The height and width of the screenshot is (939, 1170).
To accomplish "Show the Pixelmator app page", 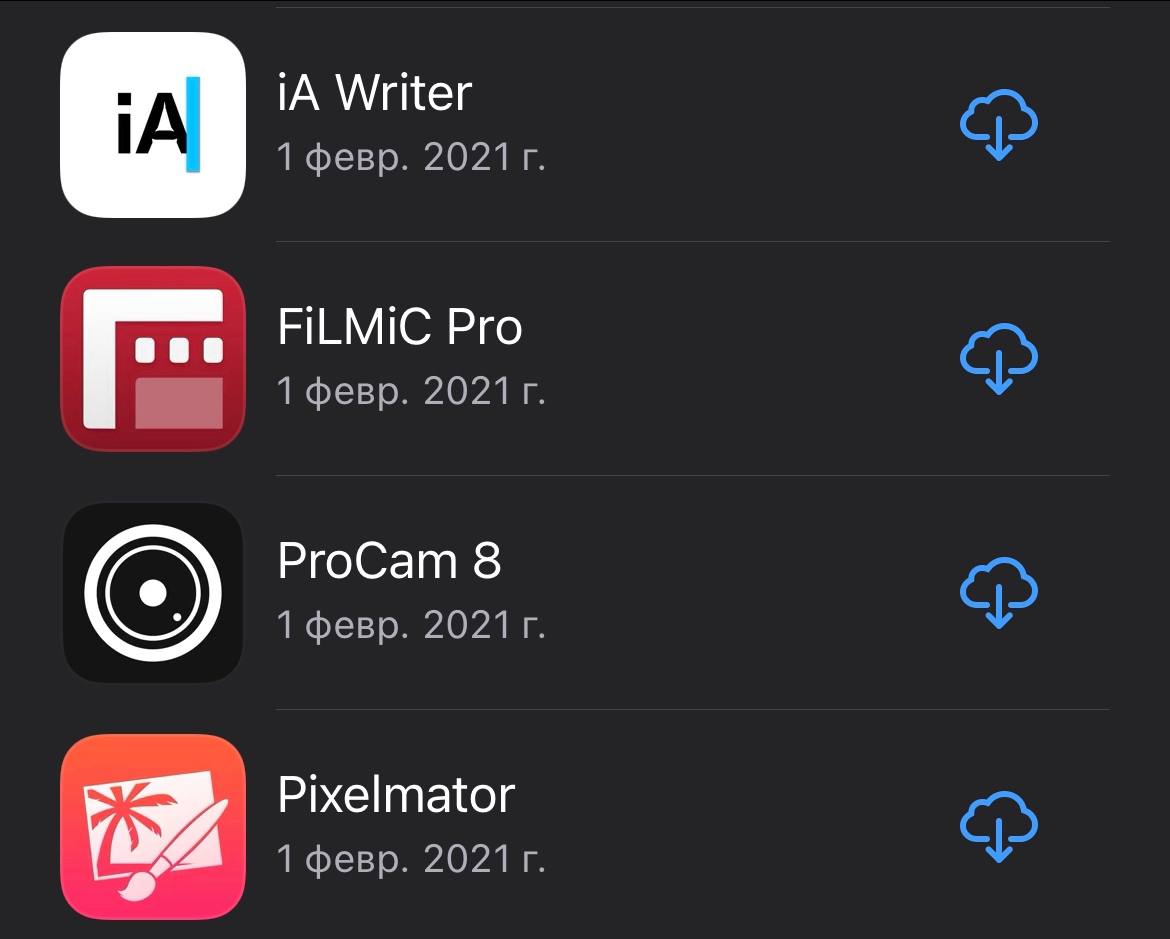I will [x=396, y=796].
